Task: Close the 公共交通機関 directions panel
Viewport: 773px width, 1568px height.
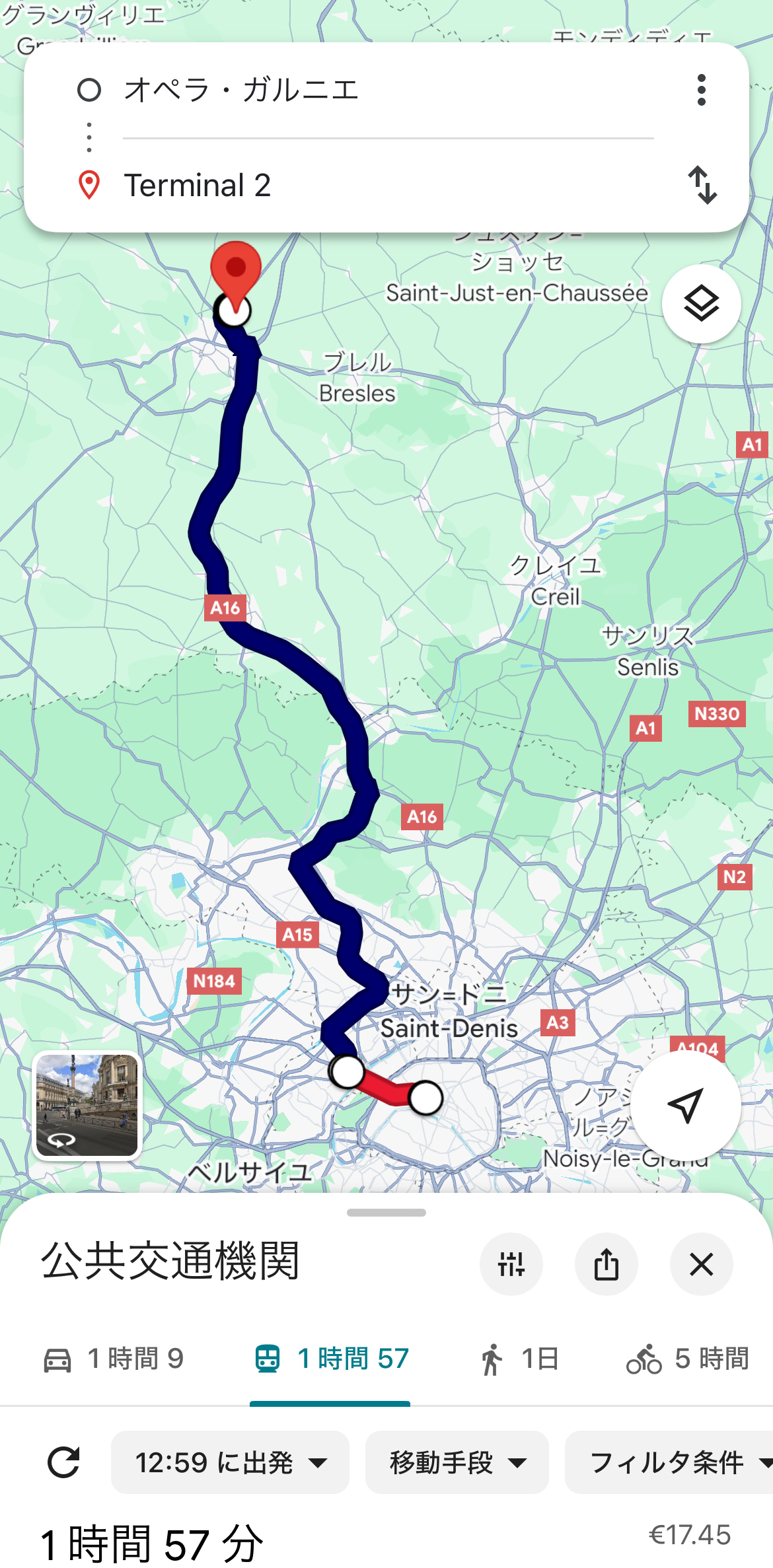Action: [x=701, y=1264]
